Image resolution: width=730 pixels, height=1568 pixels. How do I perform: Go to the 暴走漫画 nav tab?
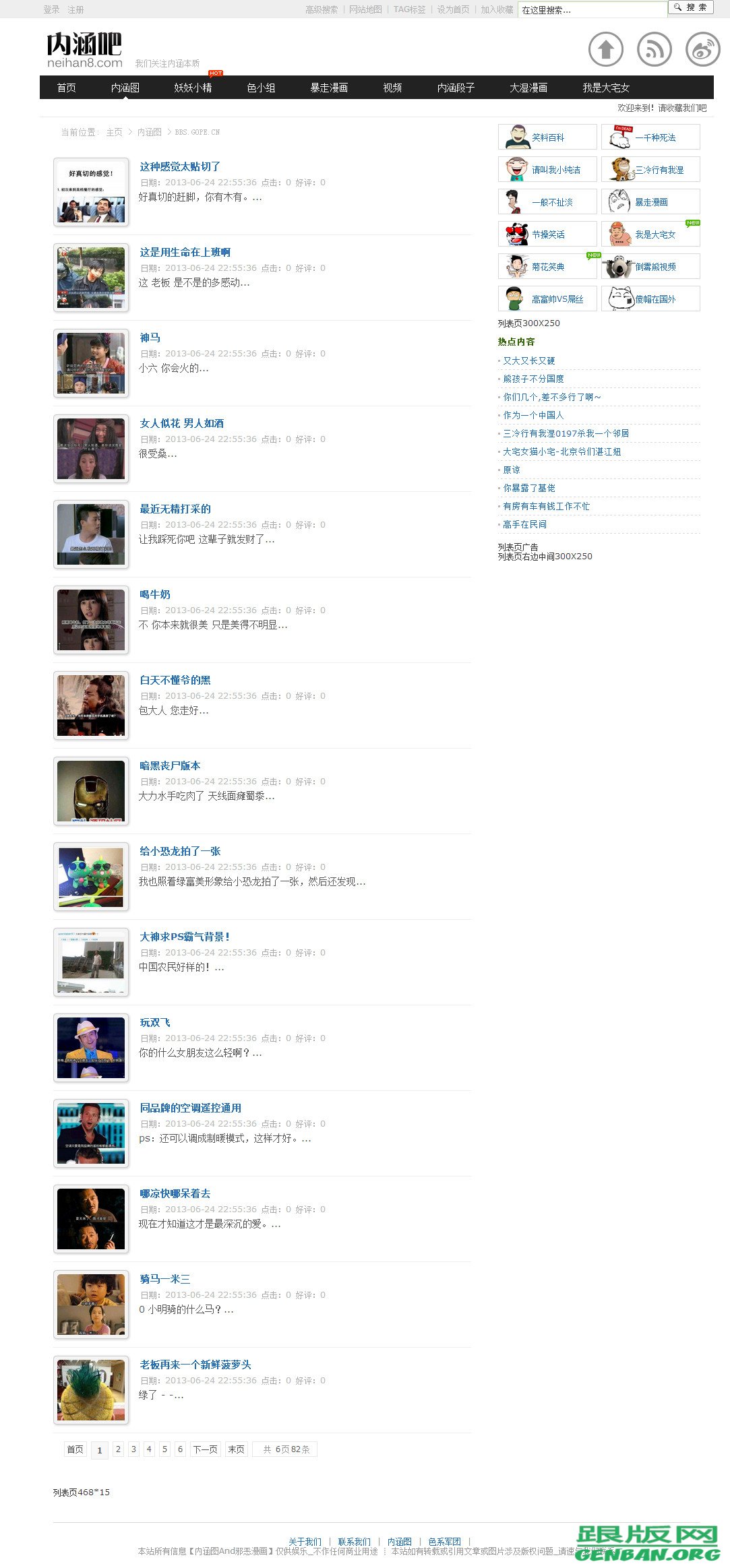[x=329, y=88]
